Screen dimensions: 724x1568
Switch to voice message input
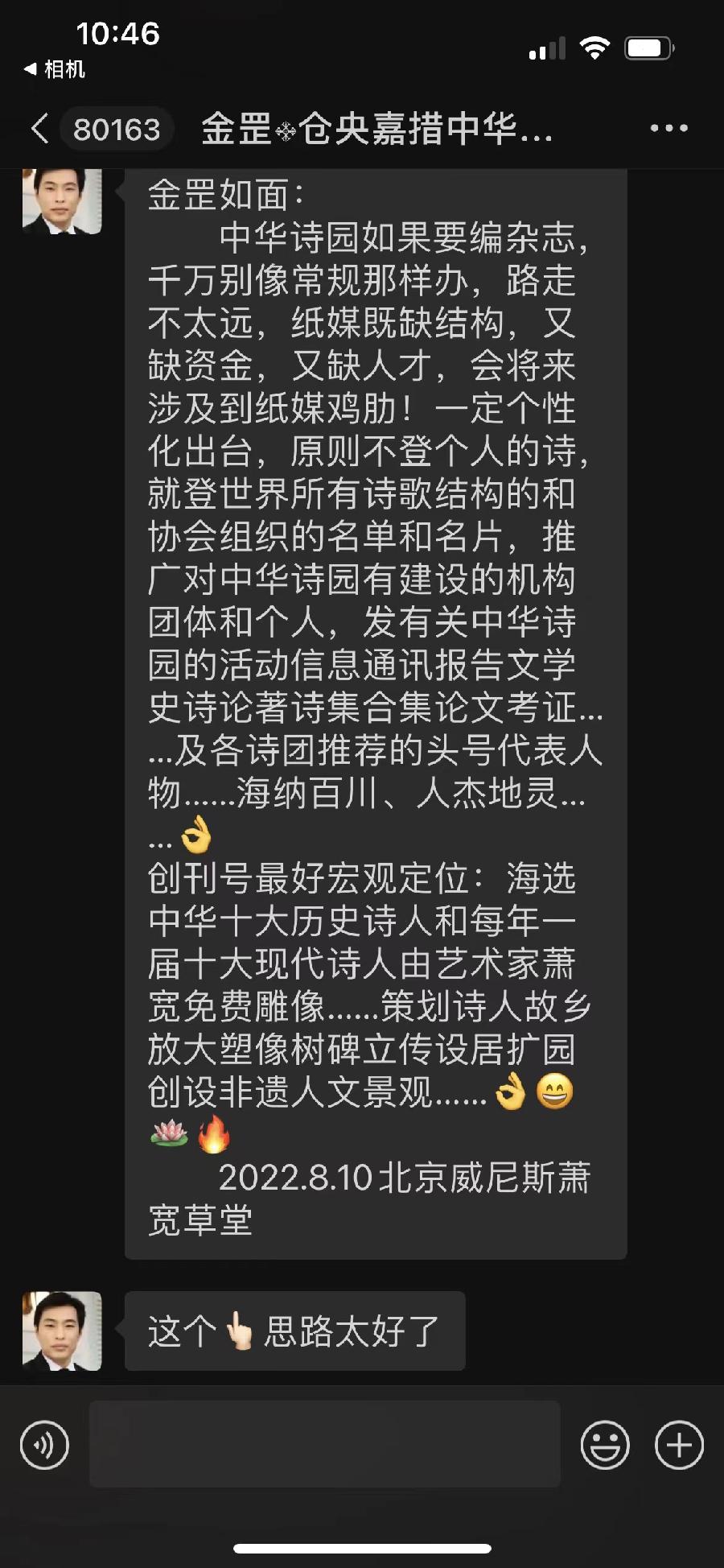pyautogui.click(x=44, y=1445)
